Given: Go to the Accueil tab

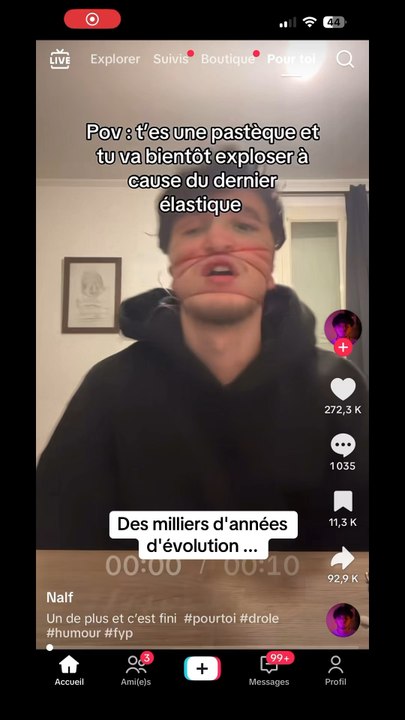Looking at the screenshot, I should point(69,670).
